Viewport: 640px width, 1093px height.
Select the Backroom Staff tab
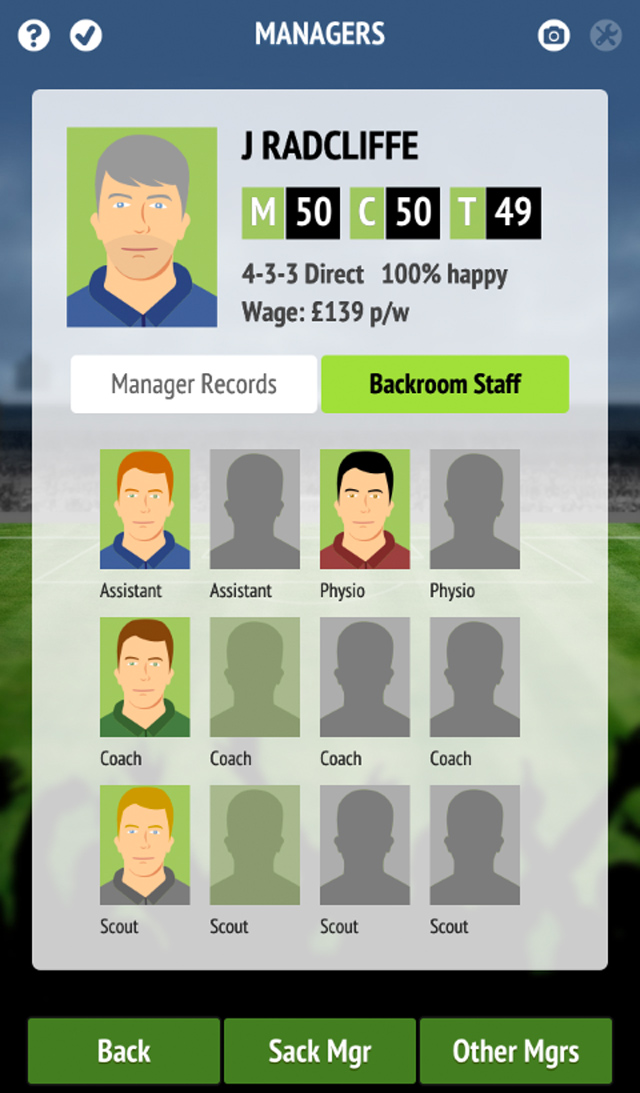point(445,384)
